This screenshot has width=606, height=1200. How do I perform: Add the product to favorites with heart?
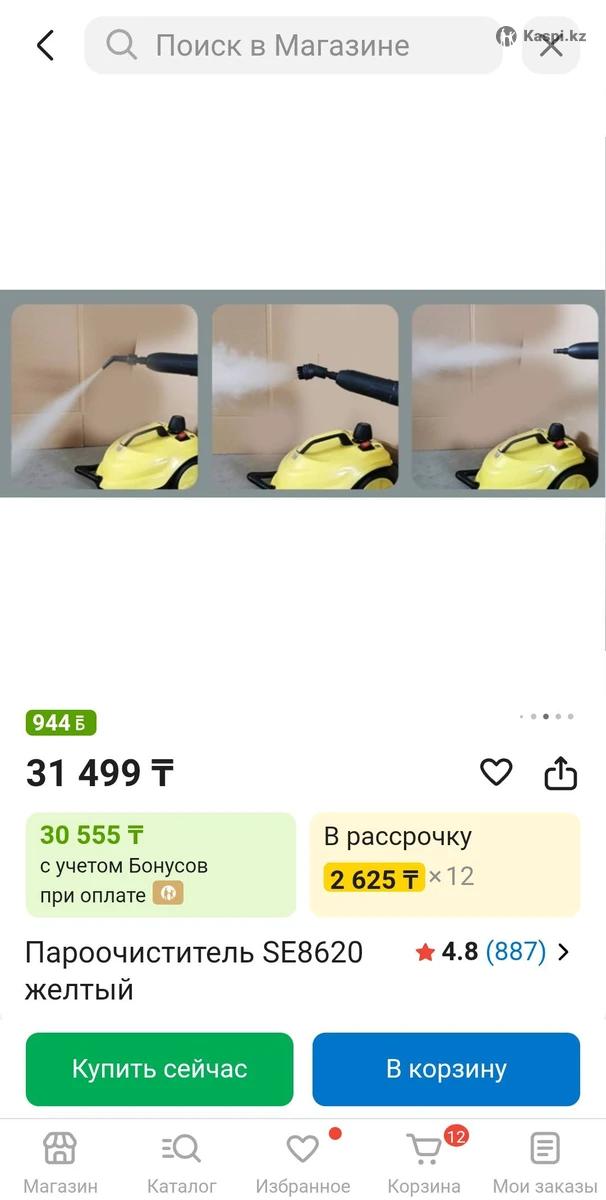496,772
